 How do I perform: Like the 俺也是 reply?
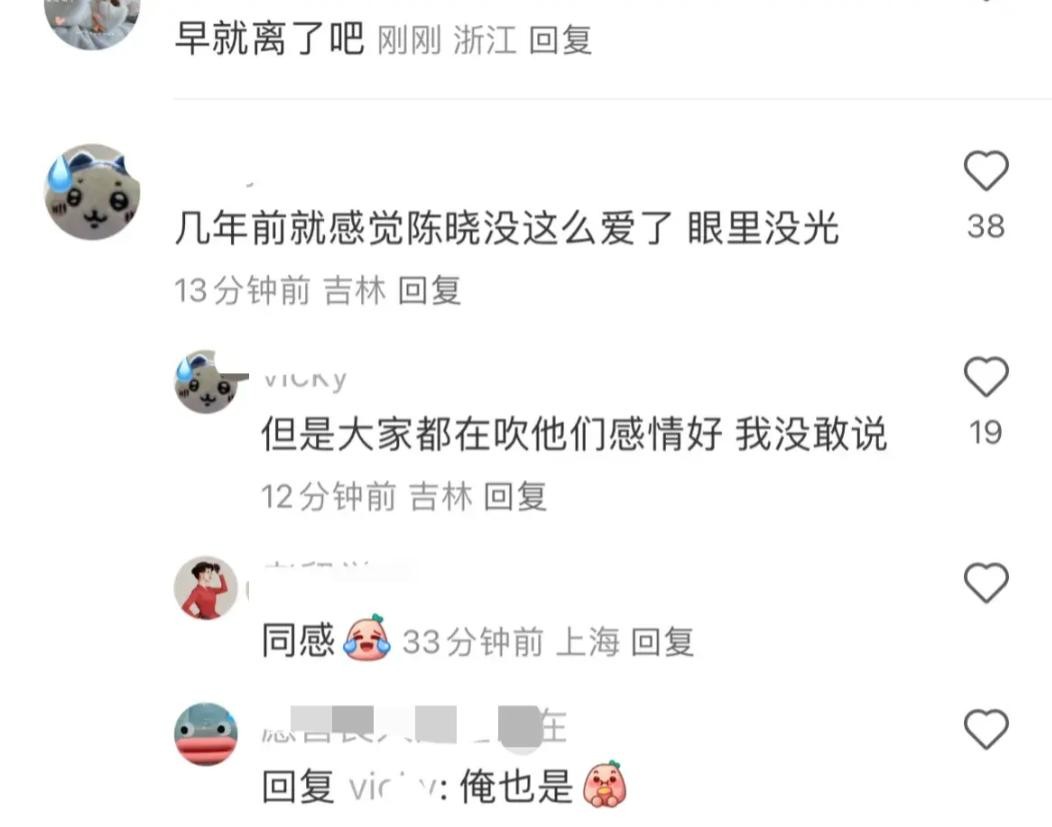click(985, 730)
